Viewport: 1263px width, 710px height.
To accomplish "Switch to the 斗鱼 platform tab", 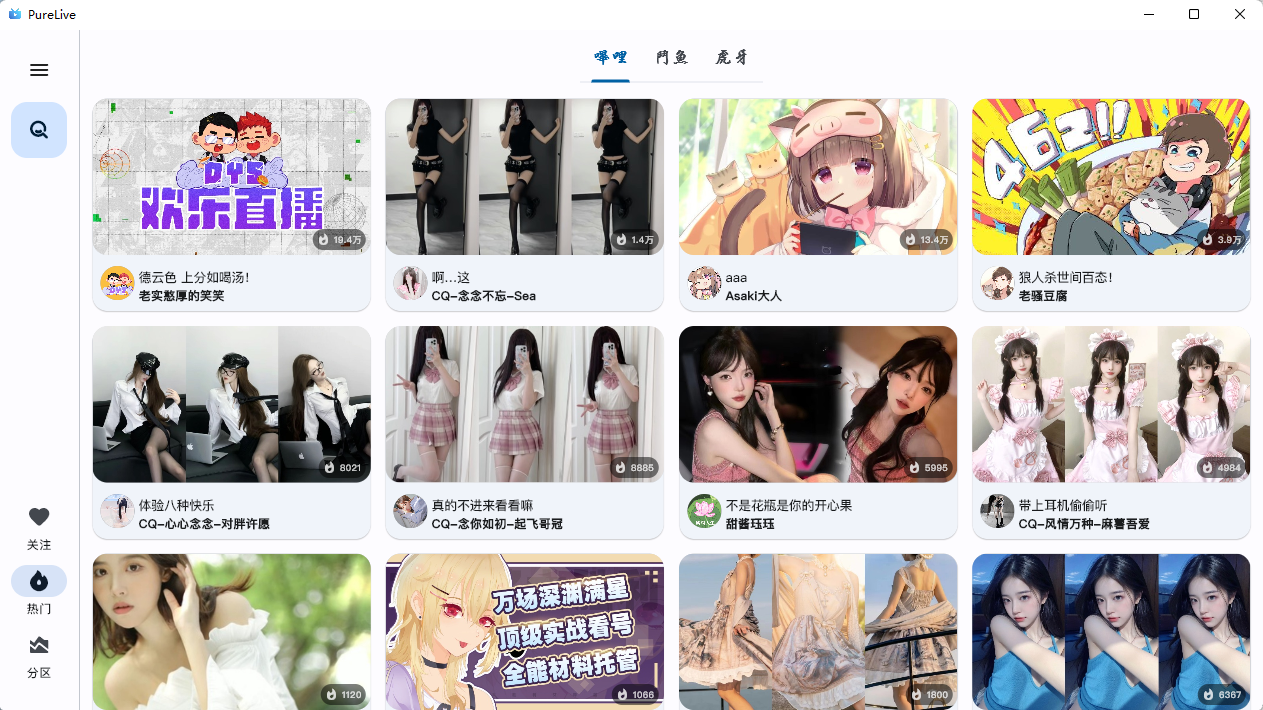I will point(672,58).
